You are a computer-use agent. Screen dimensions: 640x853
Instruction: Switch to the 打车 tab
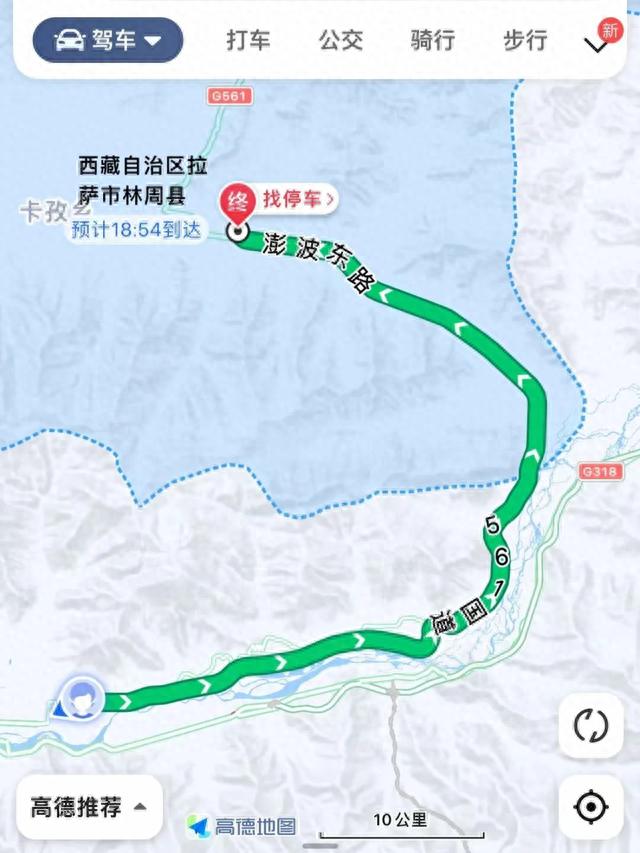(x=247, y=41)
